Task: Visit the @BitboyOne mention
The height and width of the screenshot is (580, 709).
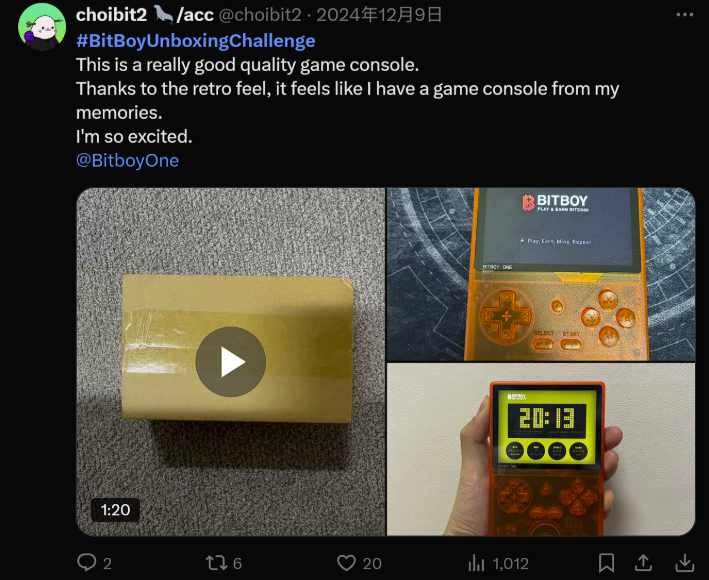Action: pyautogui.click(x=127, y=160)
